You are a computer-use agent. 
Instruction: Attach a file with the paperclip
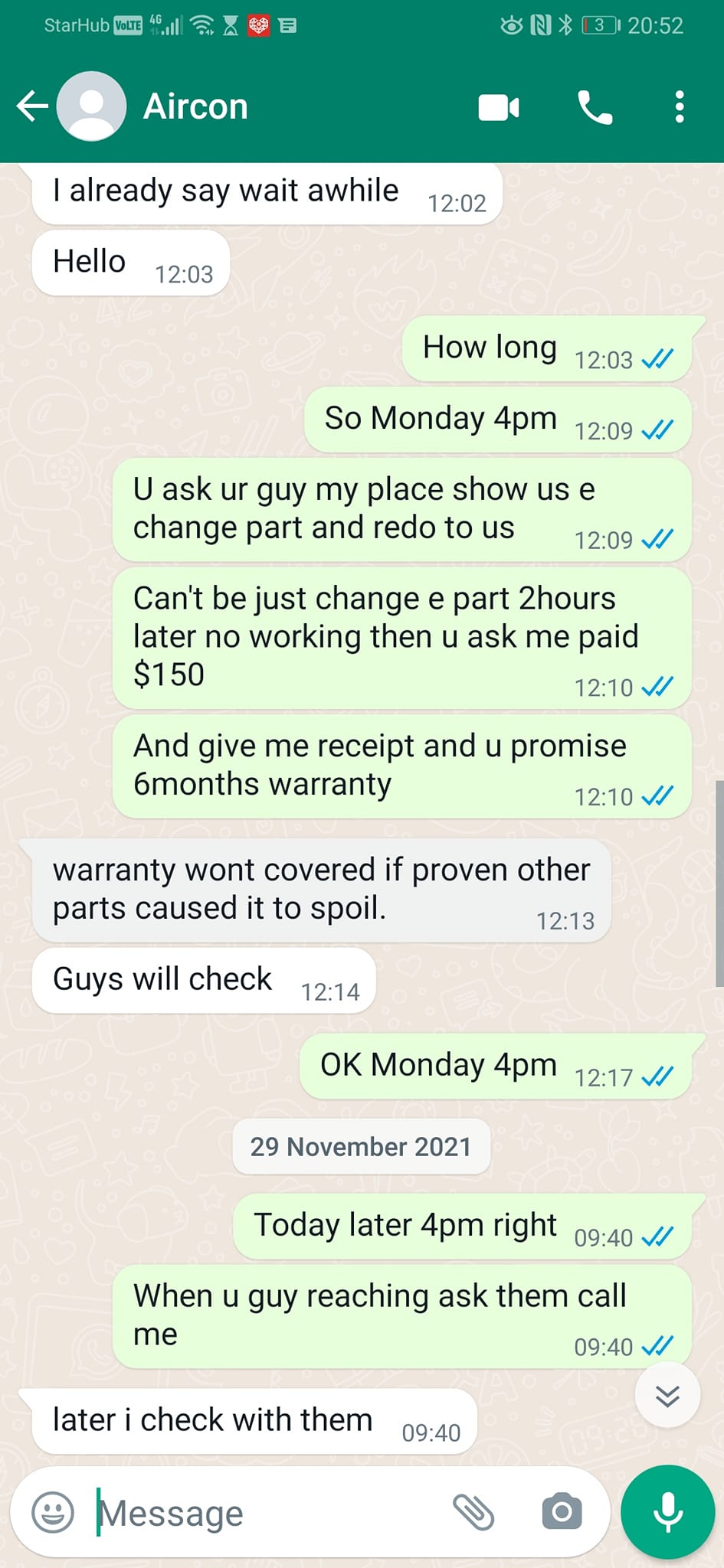[x=473, y=1512]
